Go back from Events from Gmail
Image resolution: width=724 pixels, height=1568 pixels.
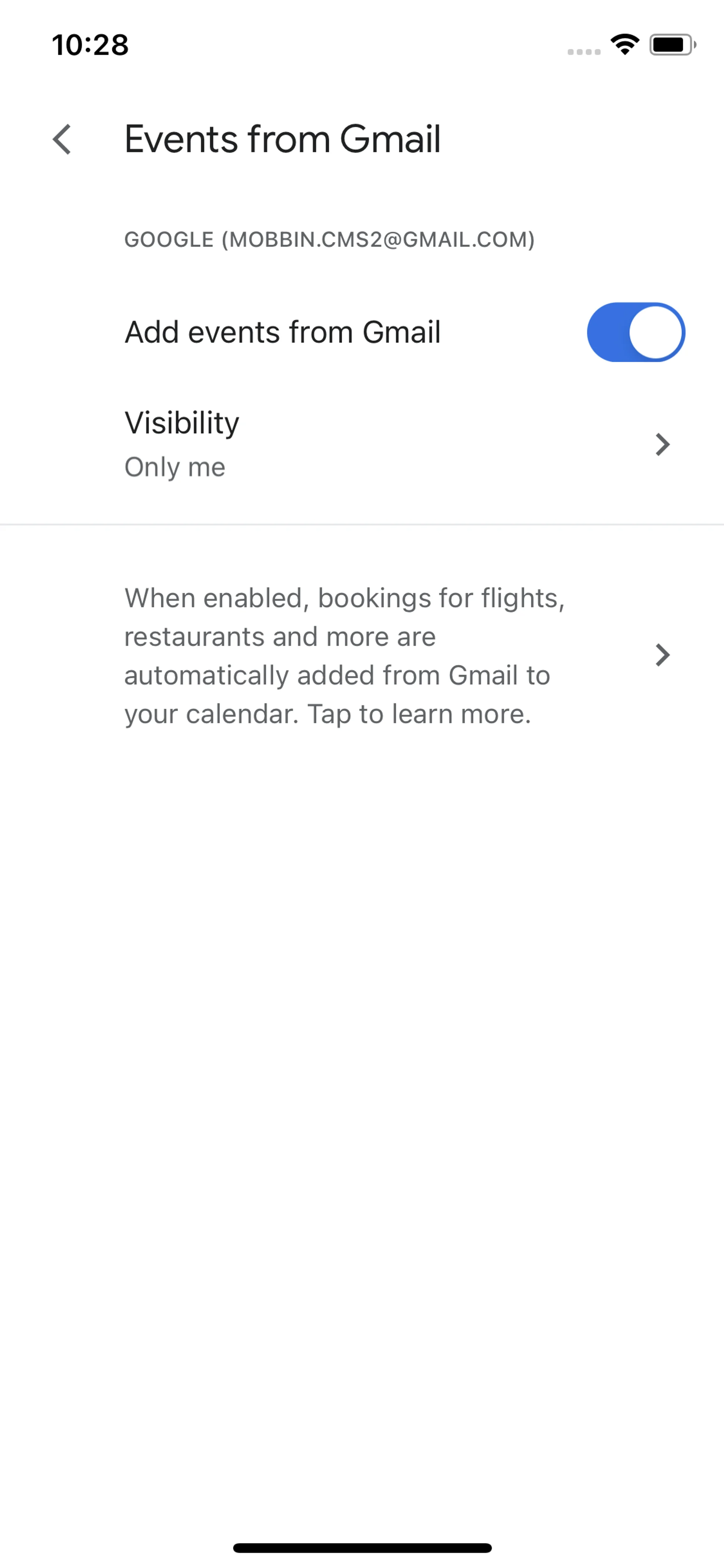click(62, 140)
